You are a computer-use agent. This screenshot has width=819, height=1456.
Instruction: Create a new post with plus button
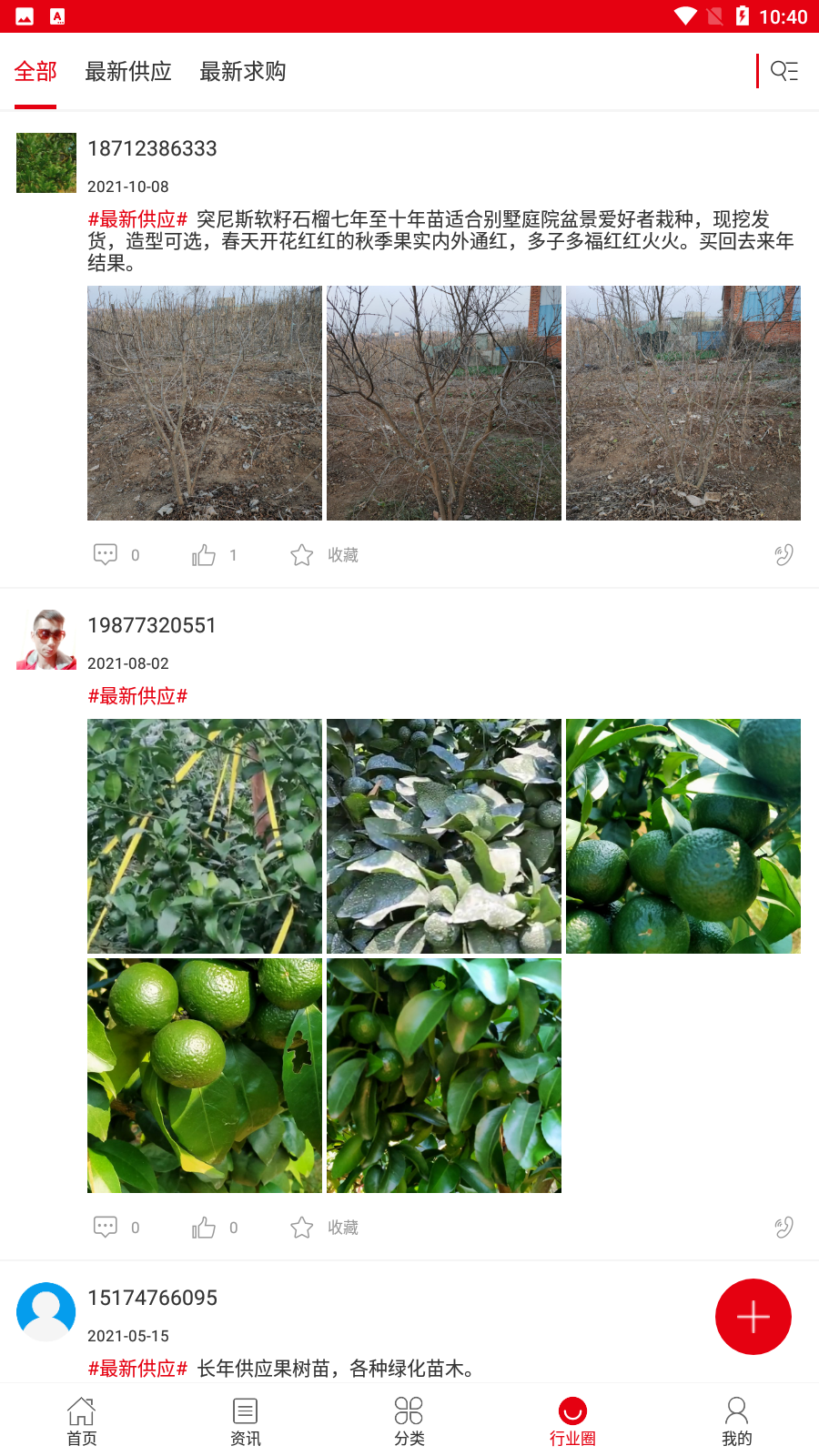pyautogui.click(x=753, y=1316)
